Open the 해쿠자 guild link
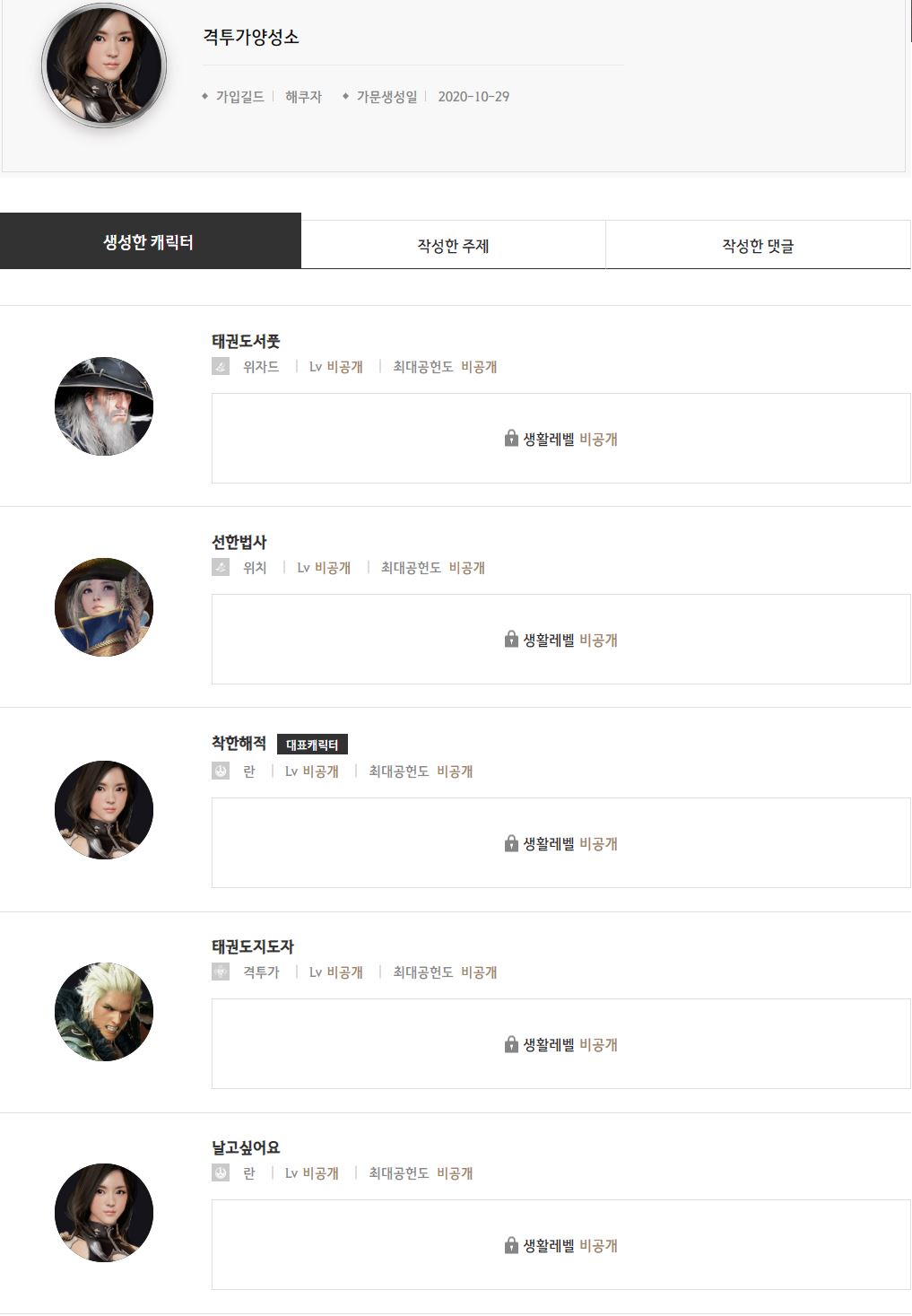The height and width of the screenshot is (1316, 912). (303, 97)
